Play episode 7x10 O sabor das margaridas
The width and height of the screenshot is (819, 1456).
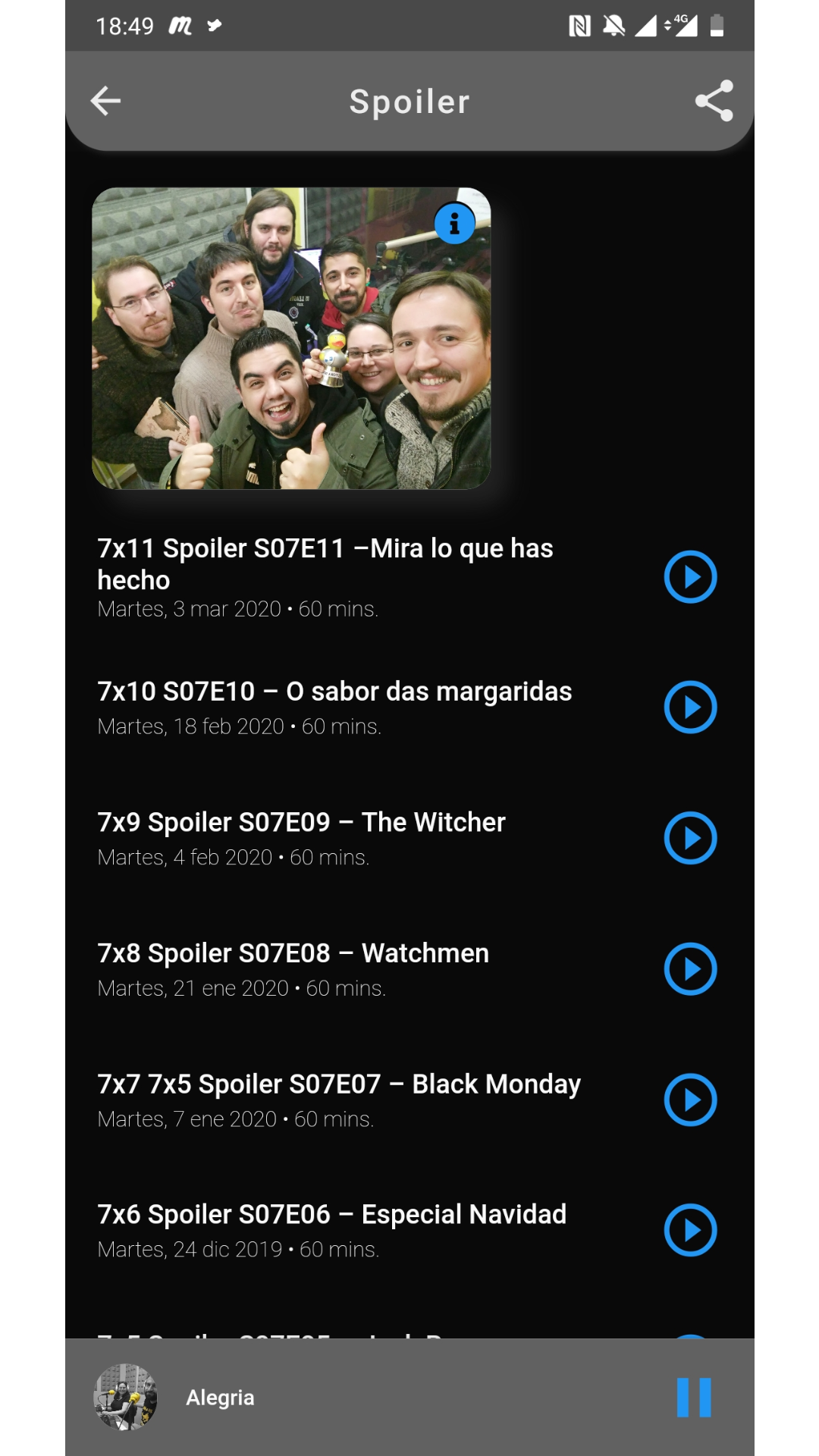point(690,708)
